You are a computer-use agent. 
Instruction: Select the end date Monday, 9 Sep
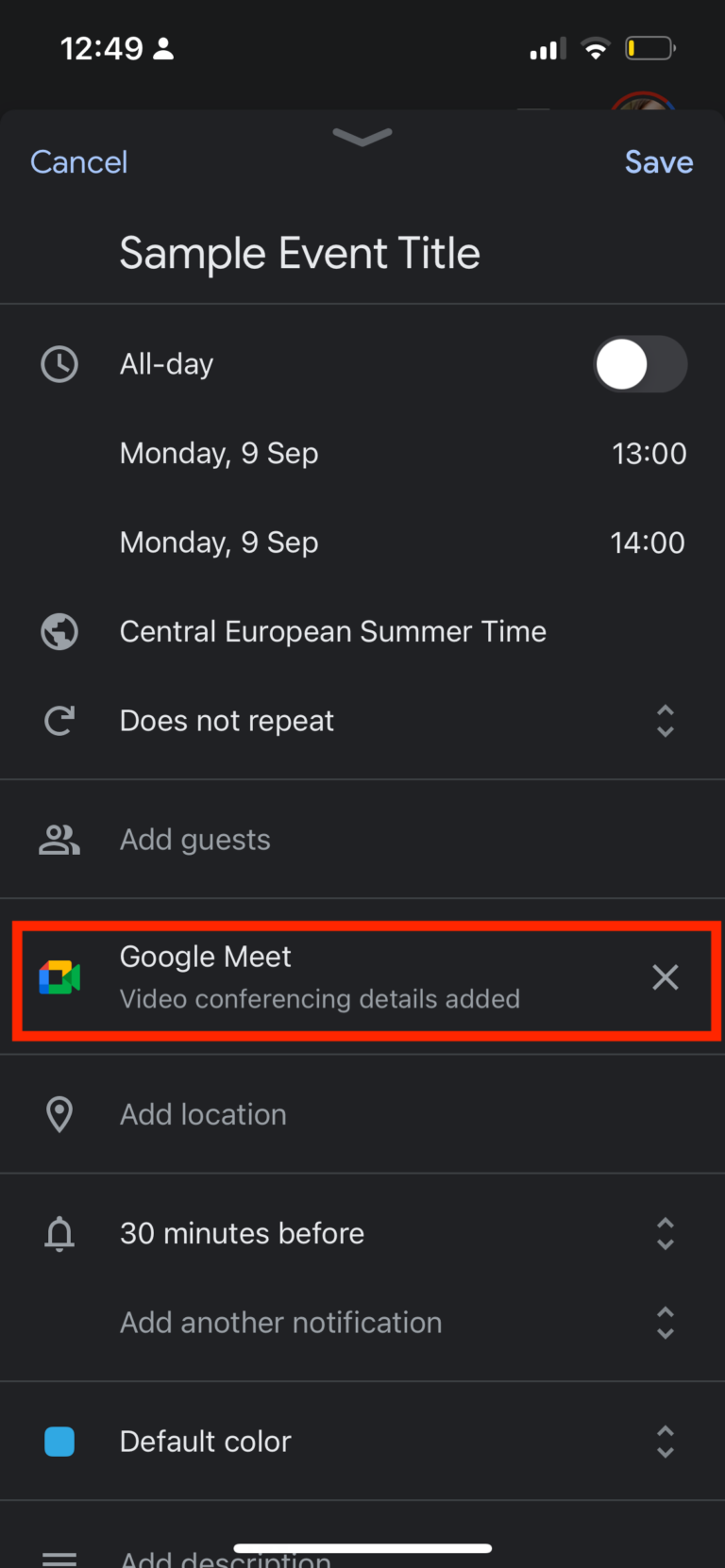point(219,542)
